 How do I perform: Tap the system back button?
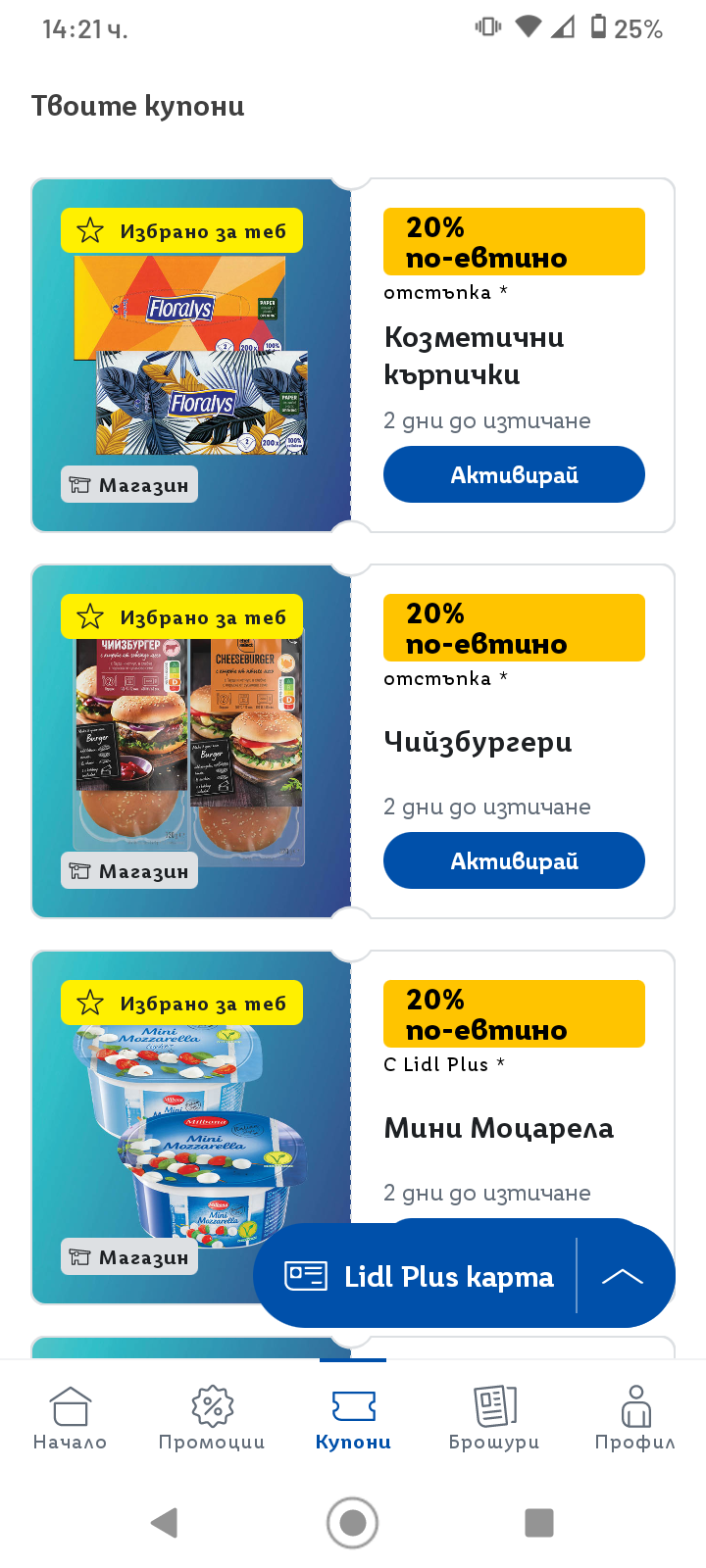coord(165,1523)
